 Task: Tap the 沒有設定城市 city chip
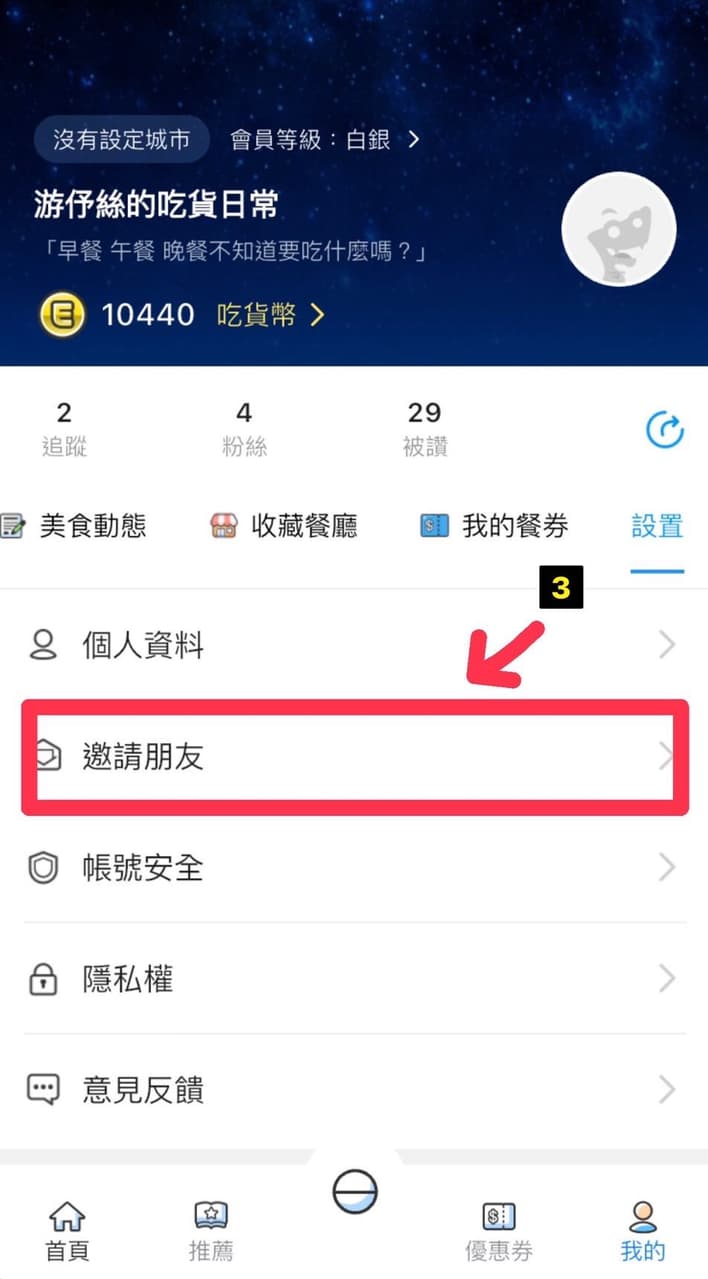(121, 139)
